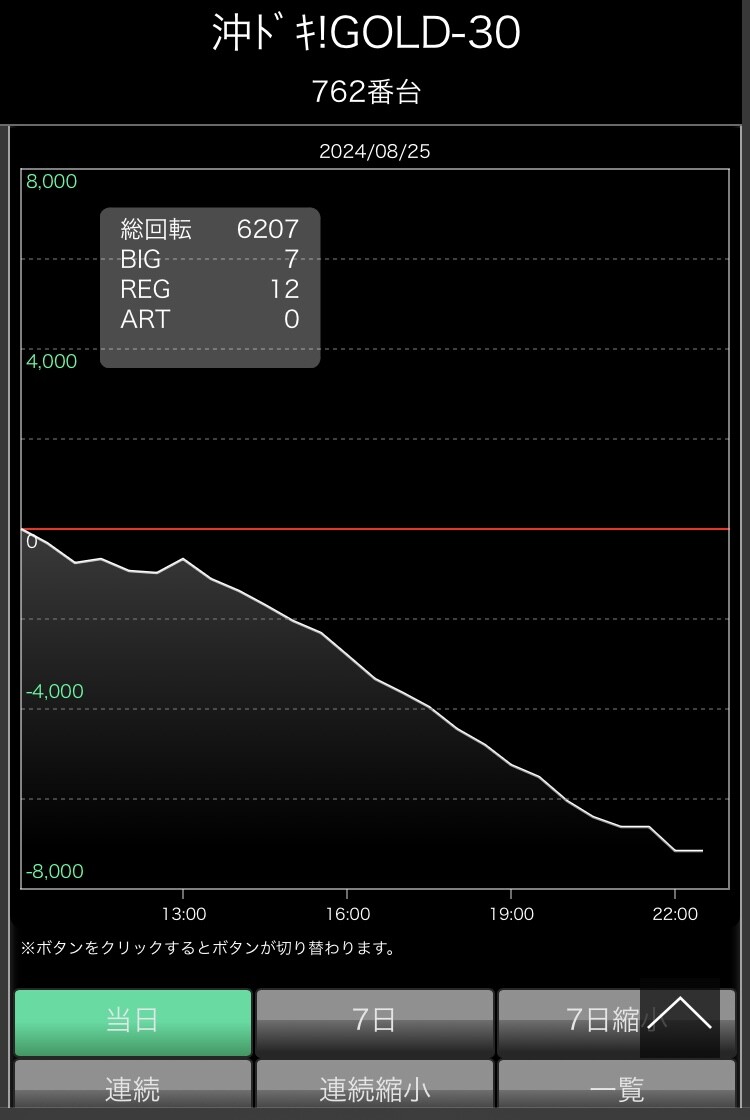Switch to the 7日 graph view
The width and height of the screenshot is (750, 1120).
click(x=374, y=1021)
